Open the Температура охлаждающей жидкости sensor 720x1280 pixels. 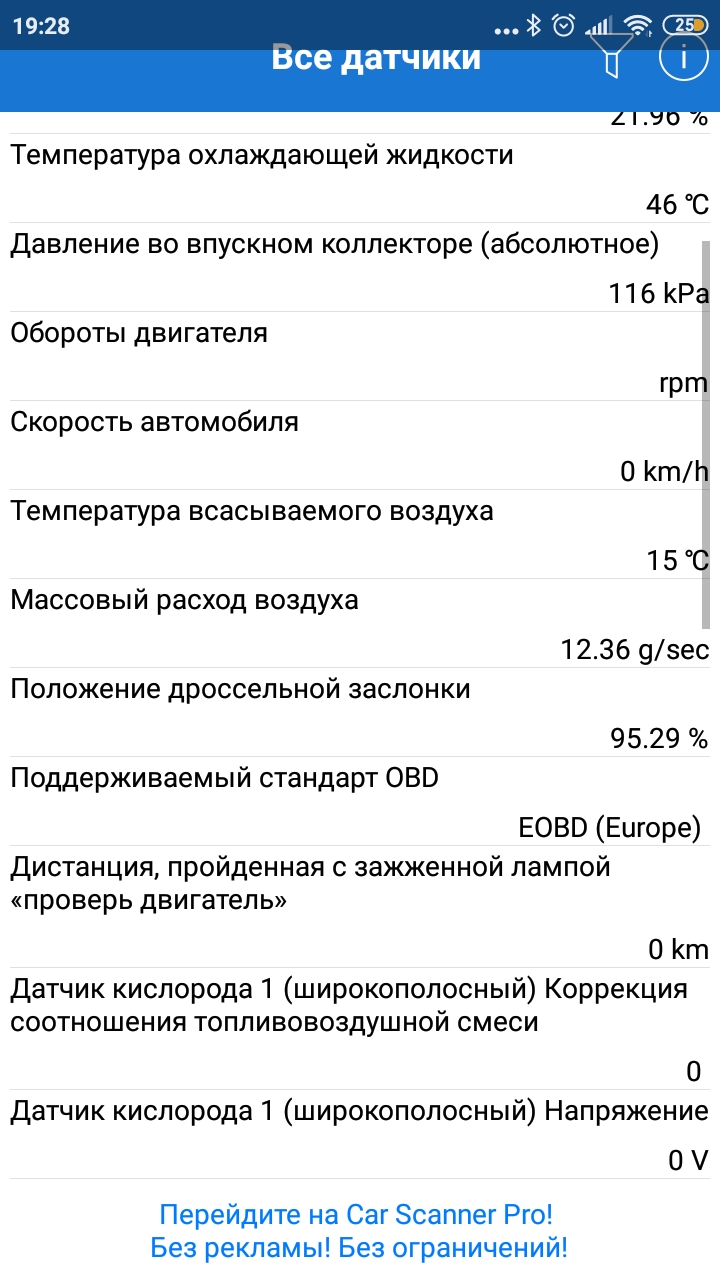click(359, 180)
